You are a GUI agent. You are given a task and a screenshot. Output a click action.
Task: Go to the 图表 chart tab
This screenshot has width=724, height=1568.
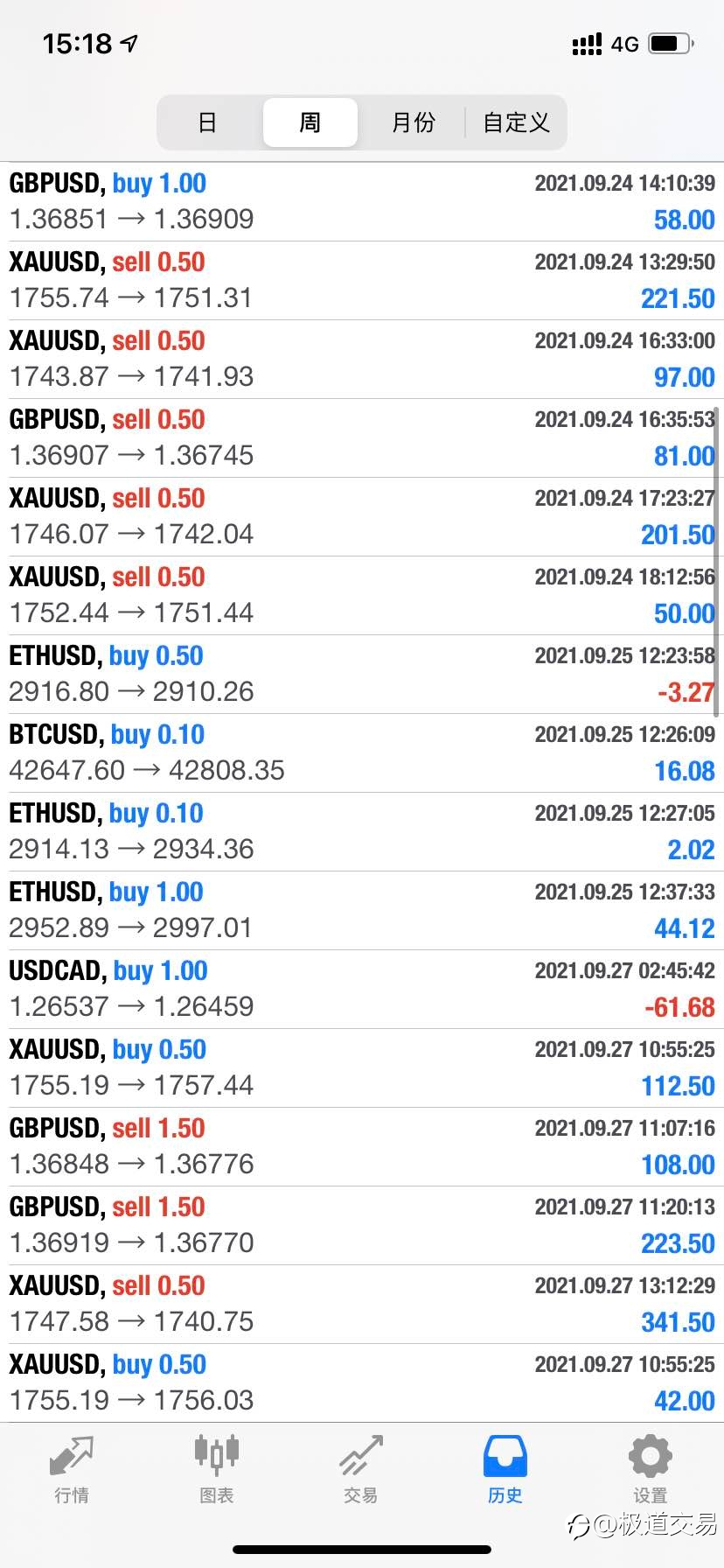[x=216, y=1470]
